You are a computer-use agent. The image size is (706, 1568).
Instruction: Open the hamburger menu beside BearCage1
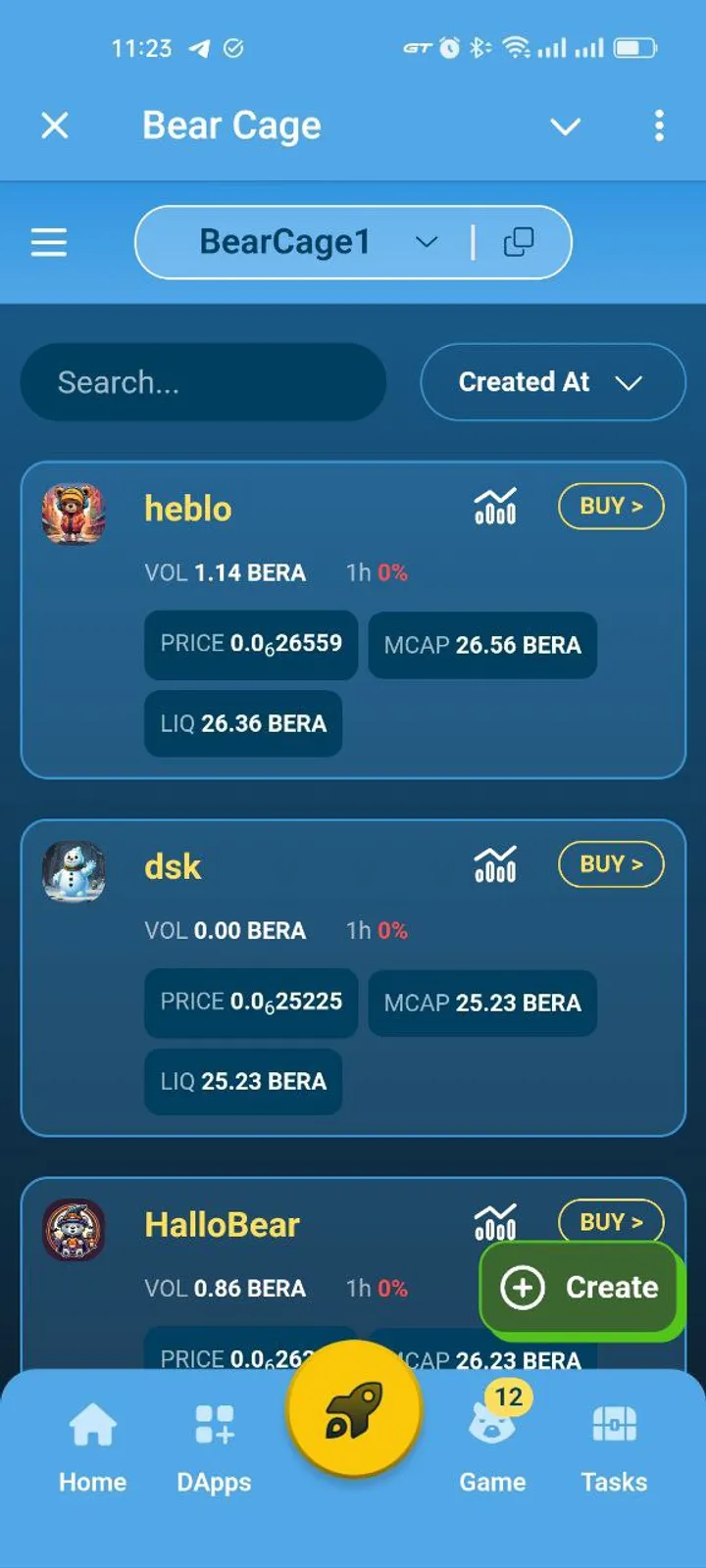coord(48,242)
